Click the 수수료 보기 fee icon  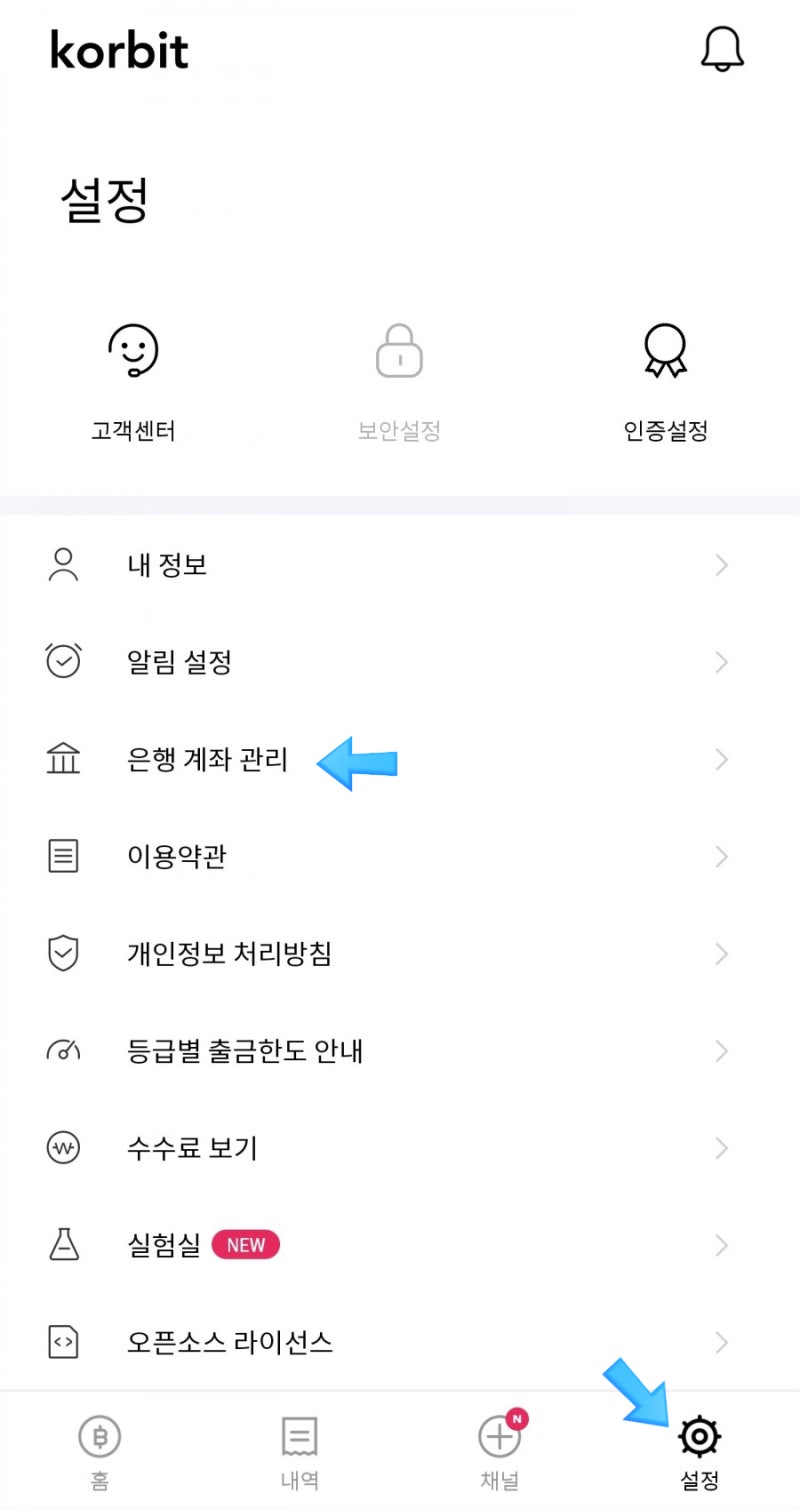[63, 1148]
